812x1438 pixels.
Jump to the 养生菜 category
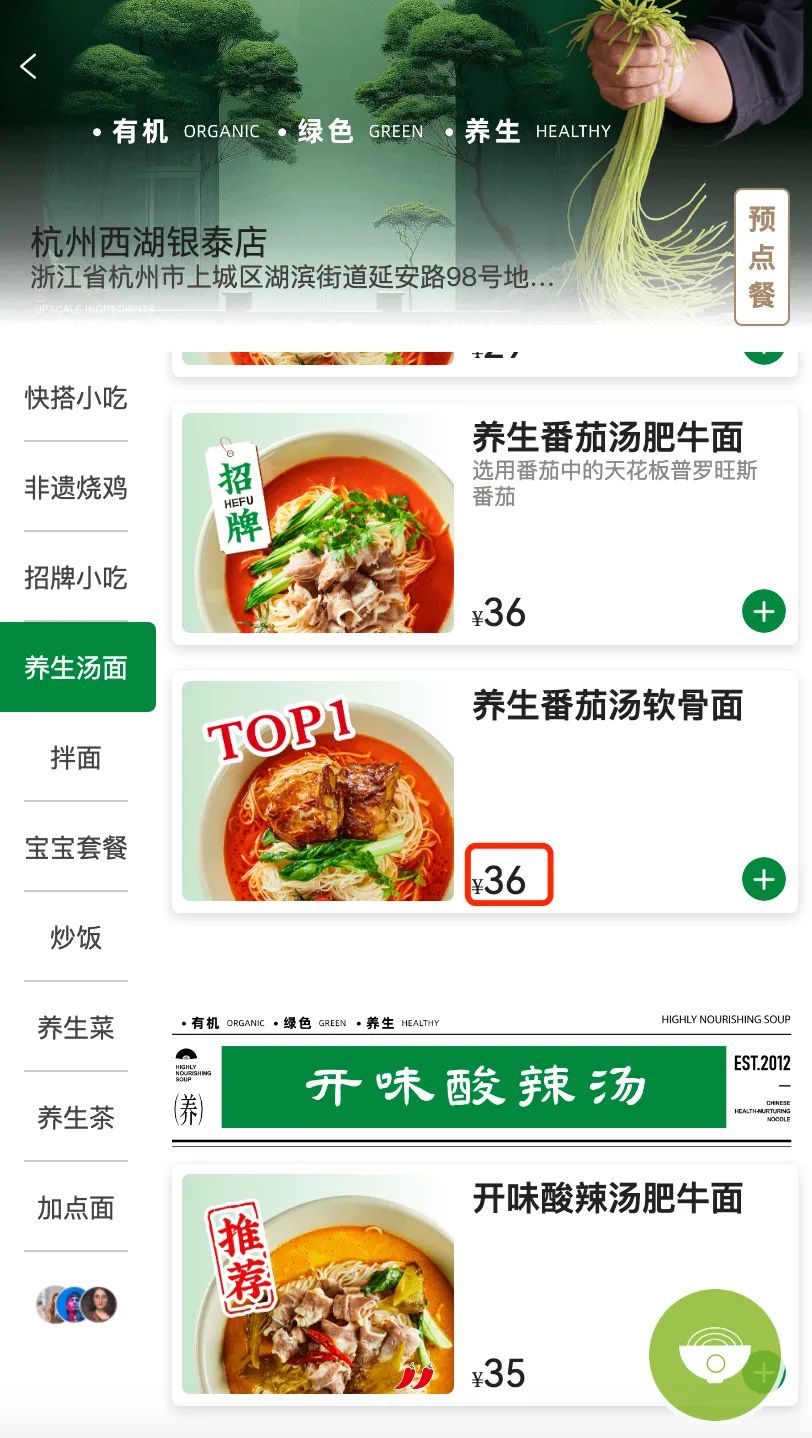click(x=76, y=1028)
